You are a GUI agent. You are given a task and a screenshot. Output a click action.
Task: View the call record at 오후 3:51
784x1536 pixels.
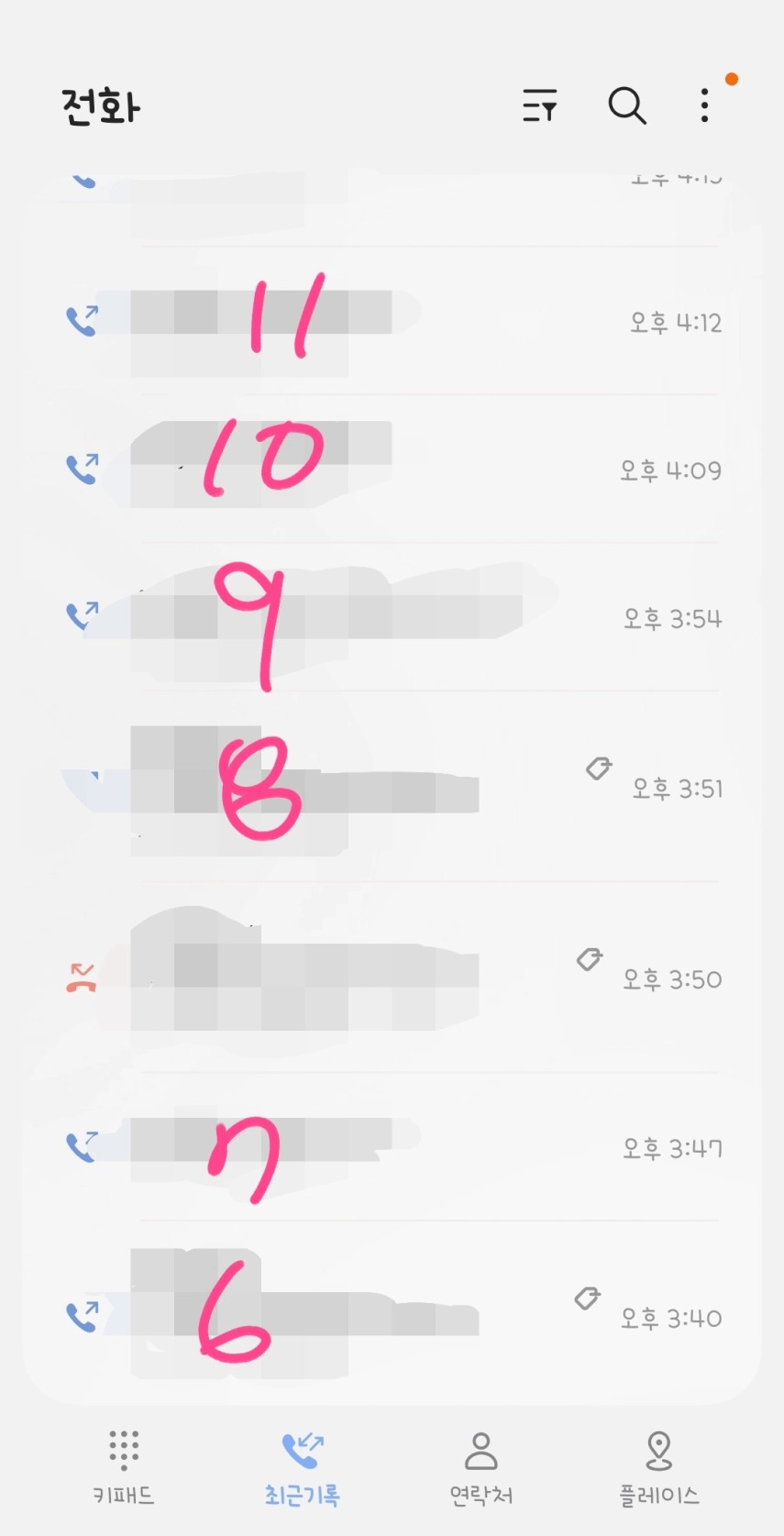[394, 787]
